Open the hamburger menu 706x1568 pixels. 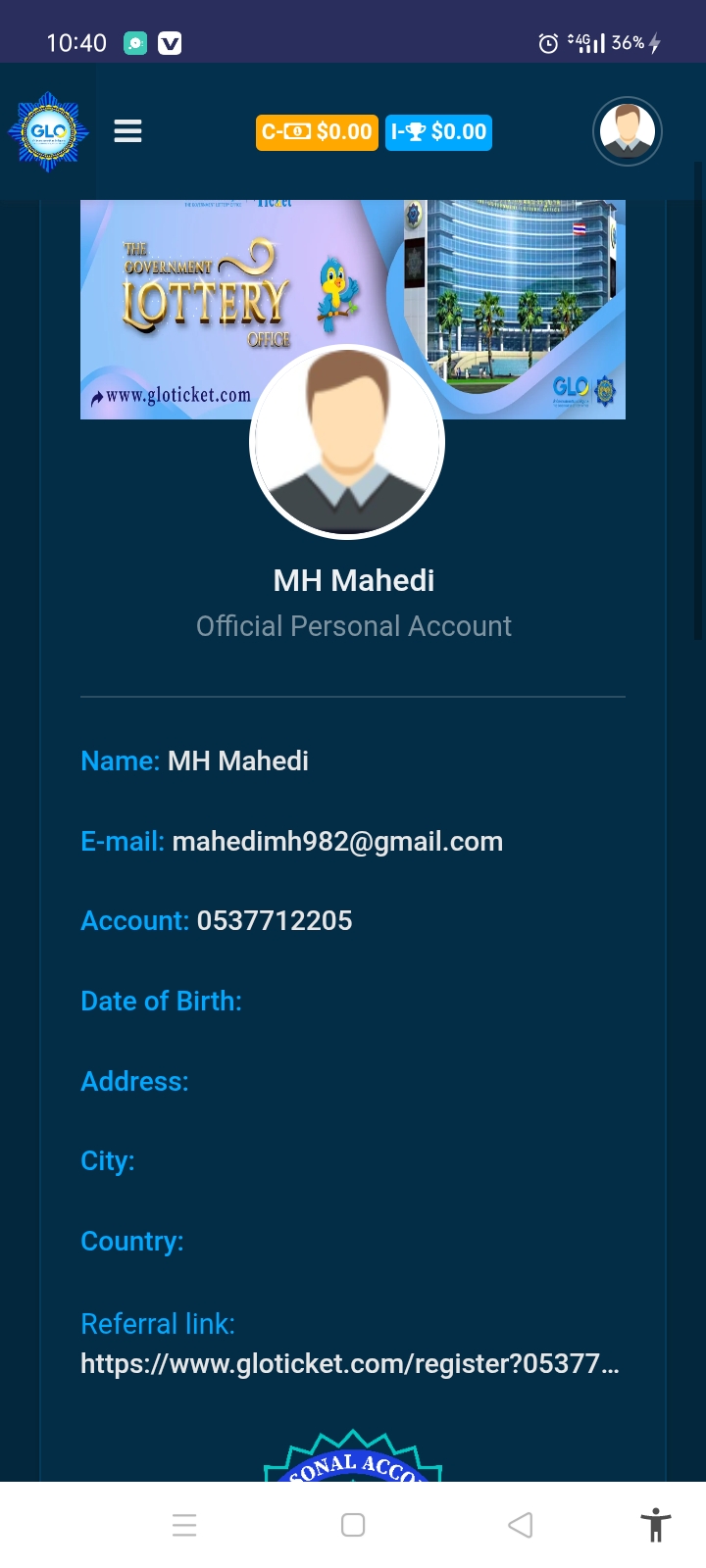pyautogui.click(x=127, y=131)
